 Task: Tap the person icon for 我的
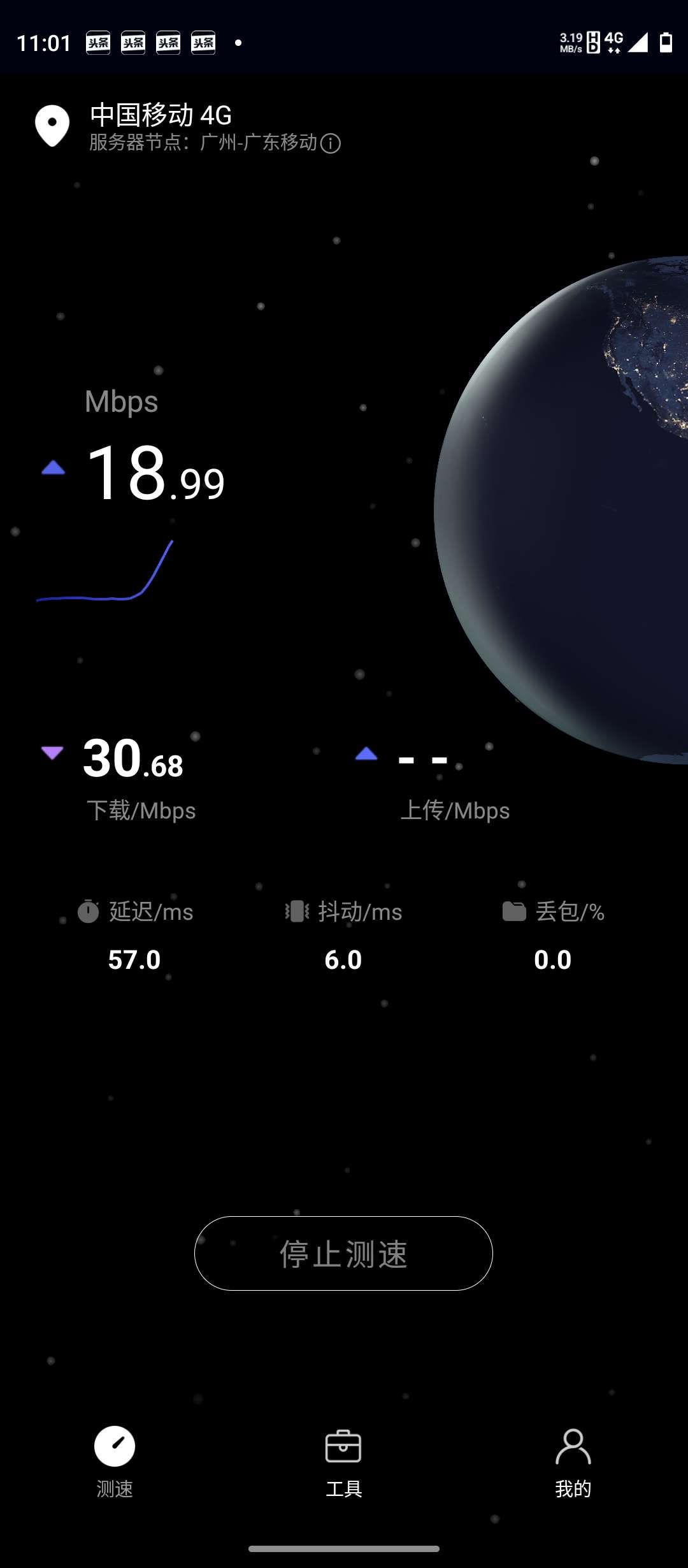(572, 1447)
